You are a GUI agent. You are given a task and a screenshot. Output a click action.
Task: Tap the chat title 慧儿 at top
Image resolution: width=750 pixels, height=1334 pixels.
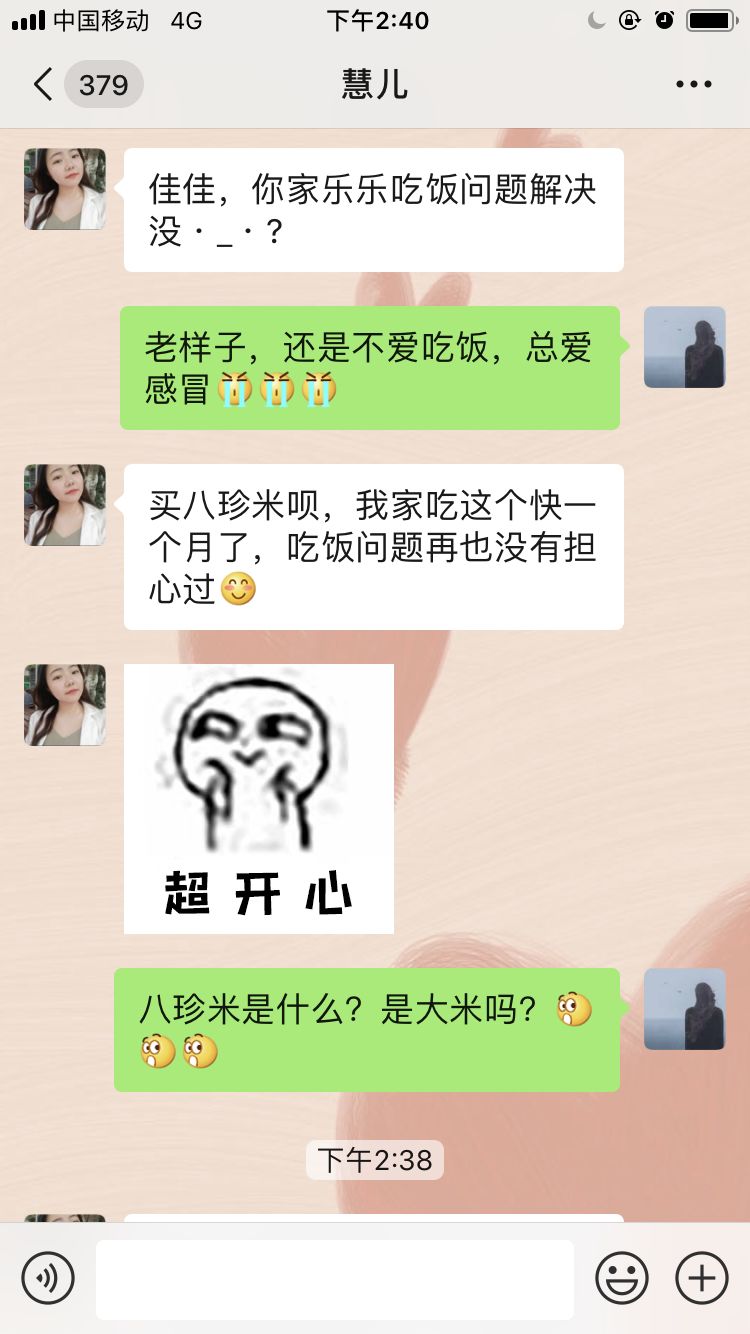coord(374,84)
